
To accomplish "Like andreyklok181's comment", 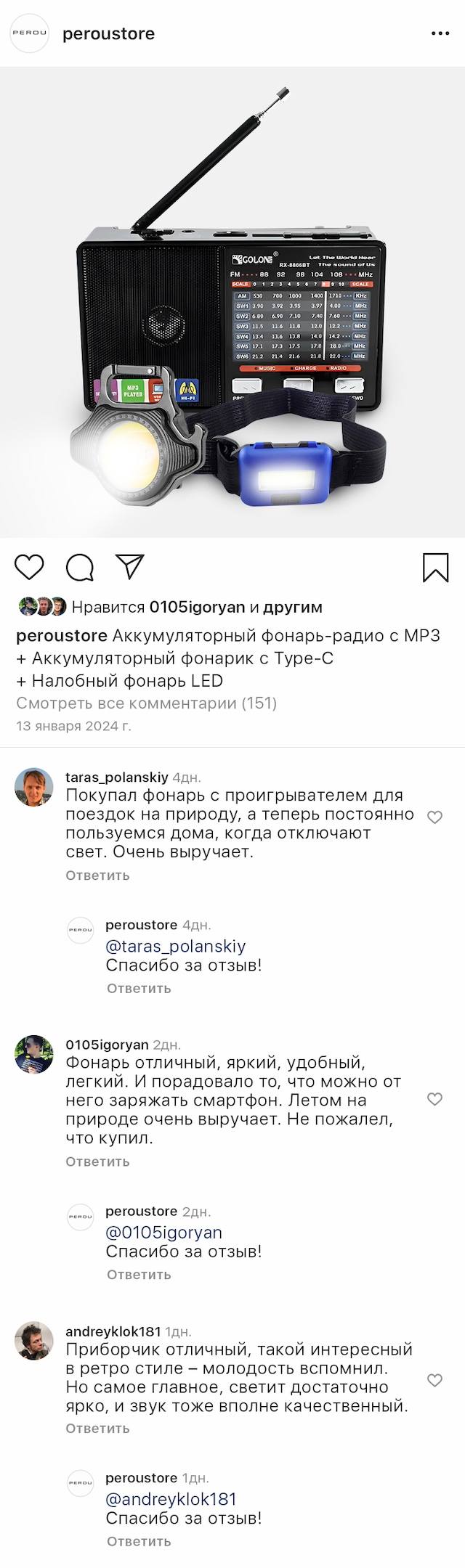I will pos(434,1380).
